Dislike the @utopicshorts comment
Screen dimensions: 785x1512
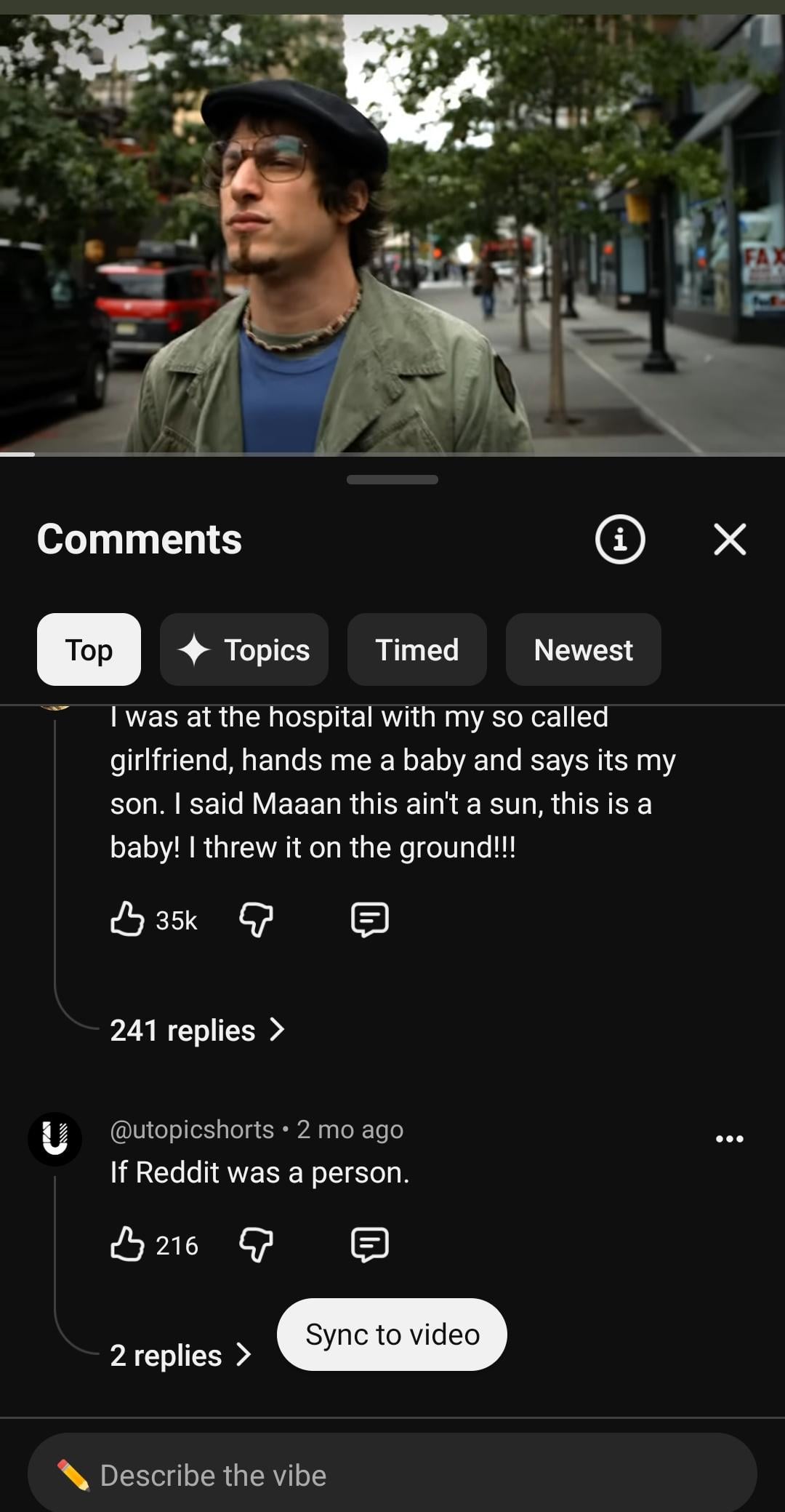[256, 1244]
